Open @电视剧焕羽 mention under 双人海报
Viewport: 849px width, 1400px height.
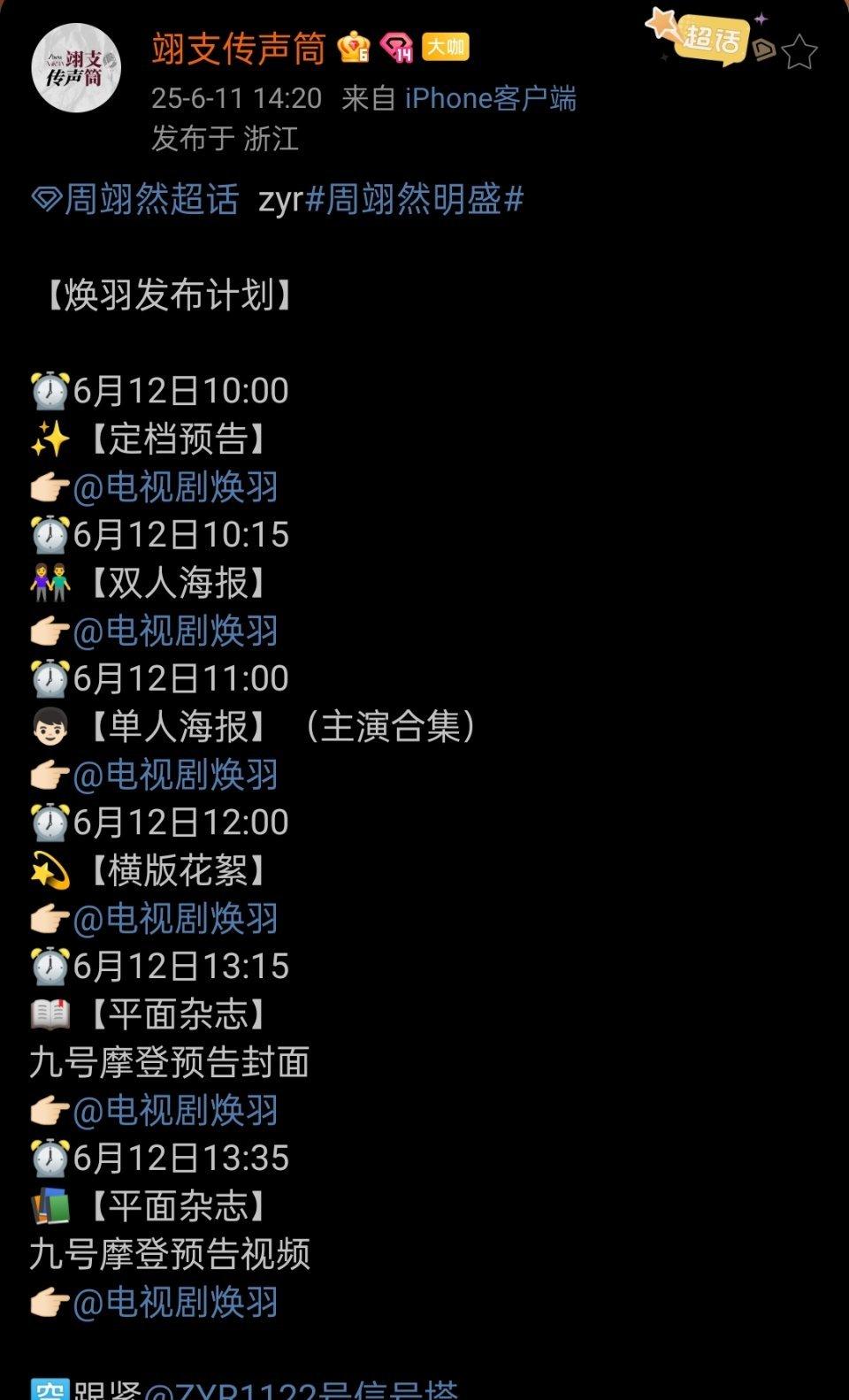click(x=175, y=631)
